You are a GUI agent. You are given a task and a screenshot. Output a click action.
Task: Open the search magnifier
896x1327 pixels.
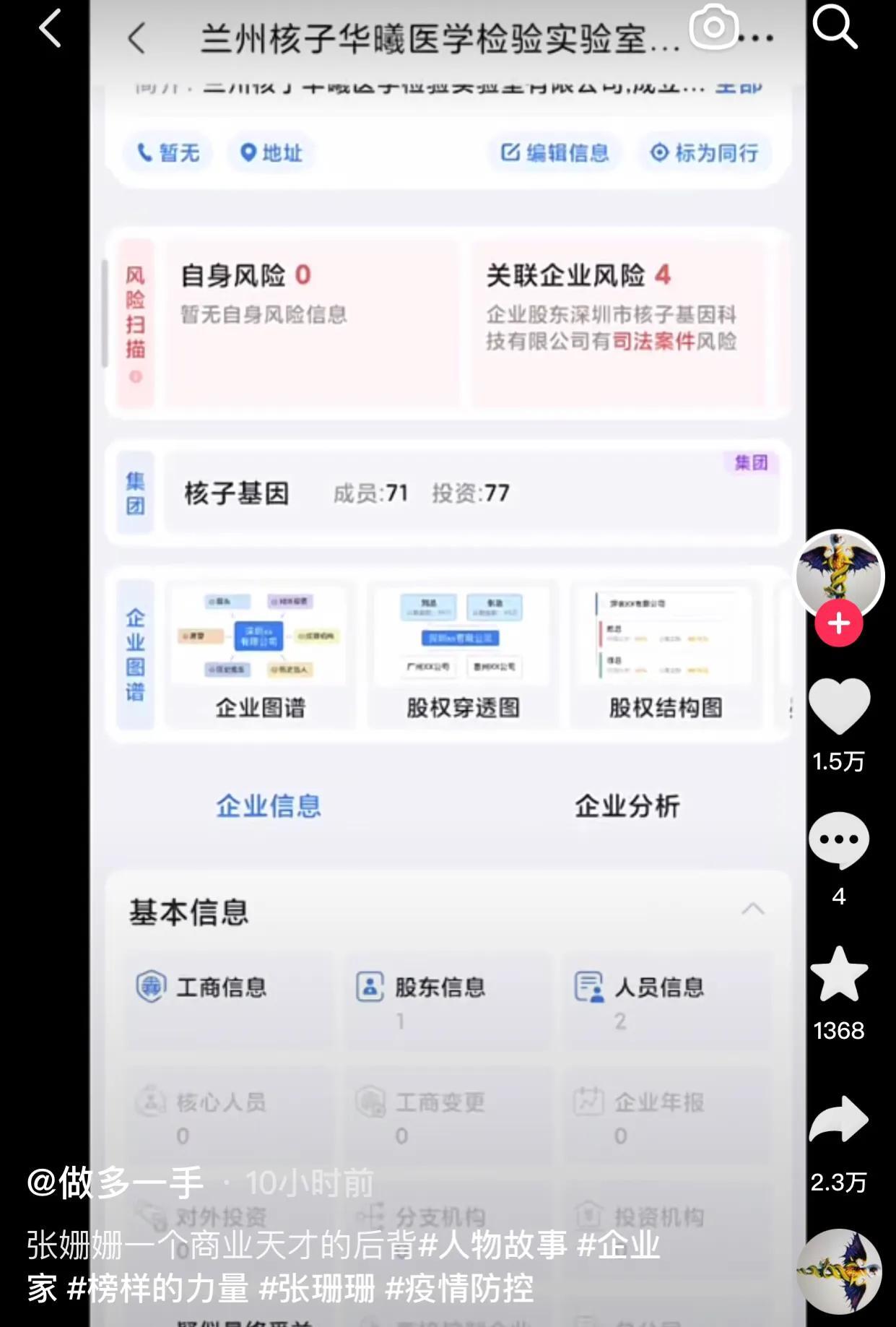tap(835, 27)
